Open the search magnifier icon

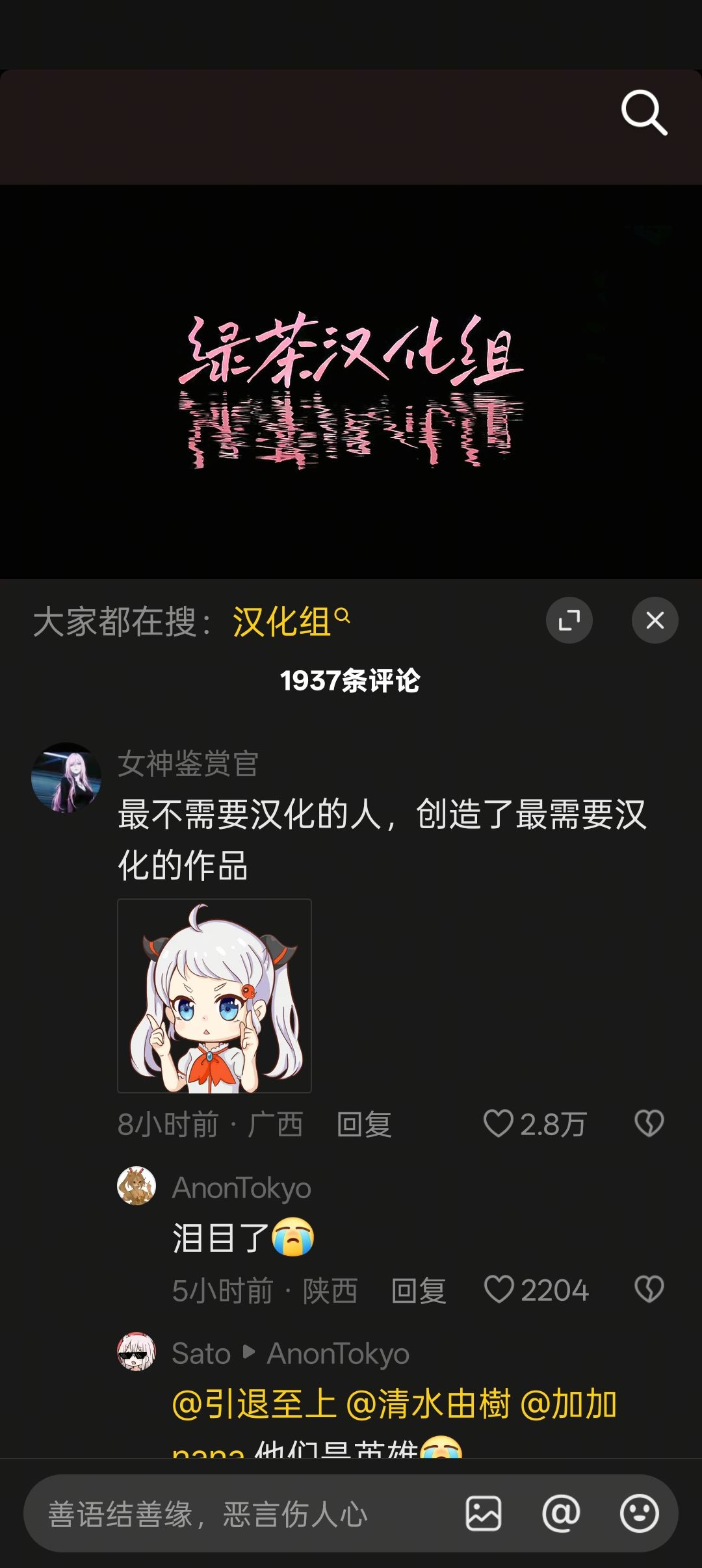[643, 112]
